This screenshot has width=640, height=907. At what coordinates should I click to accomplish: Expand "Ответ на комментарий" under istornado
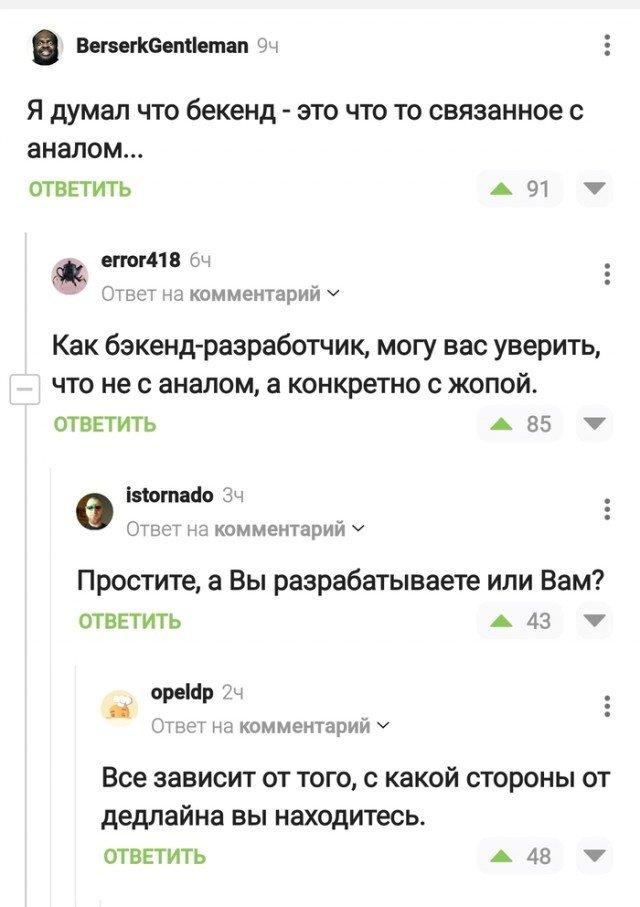[245, 528]
